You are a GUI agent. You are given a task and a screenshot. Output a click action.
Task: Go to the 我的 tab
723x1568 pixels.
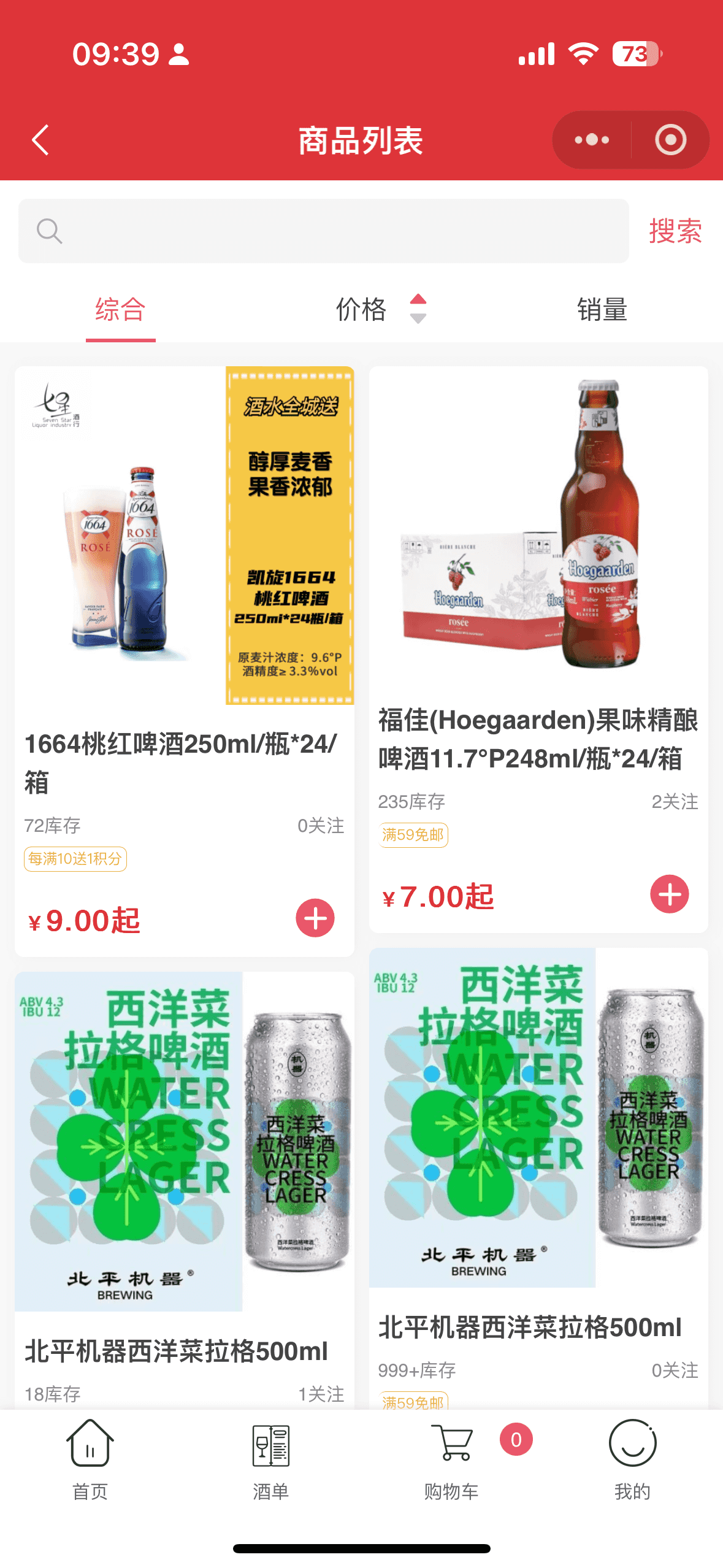pyautogui.click(x=632, y=1460)
